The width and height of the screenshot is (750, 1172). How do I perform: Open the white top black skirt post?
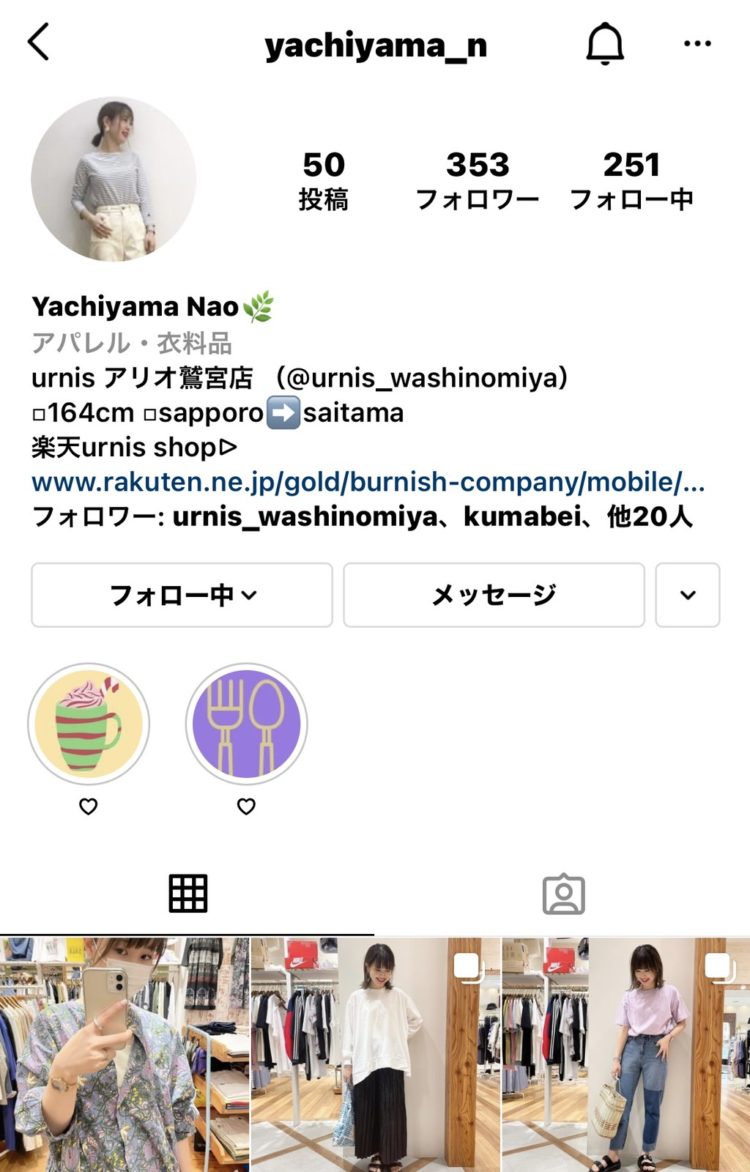click(375, 1054)
